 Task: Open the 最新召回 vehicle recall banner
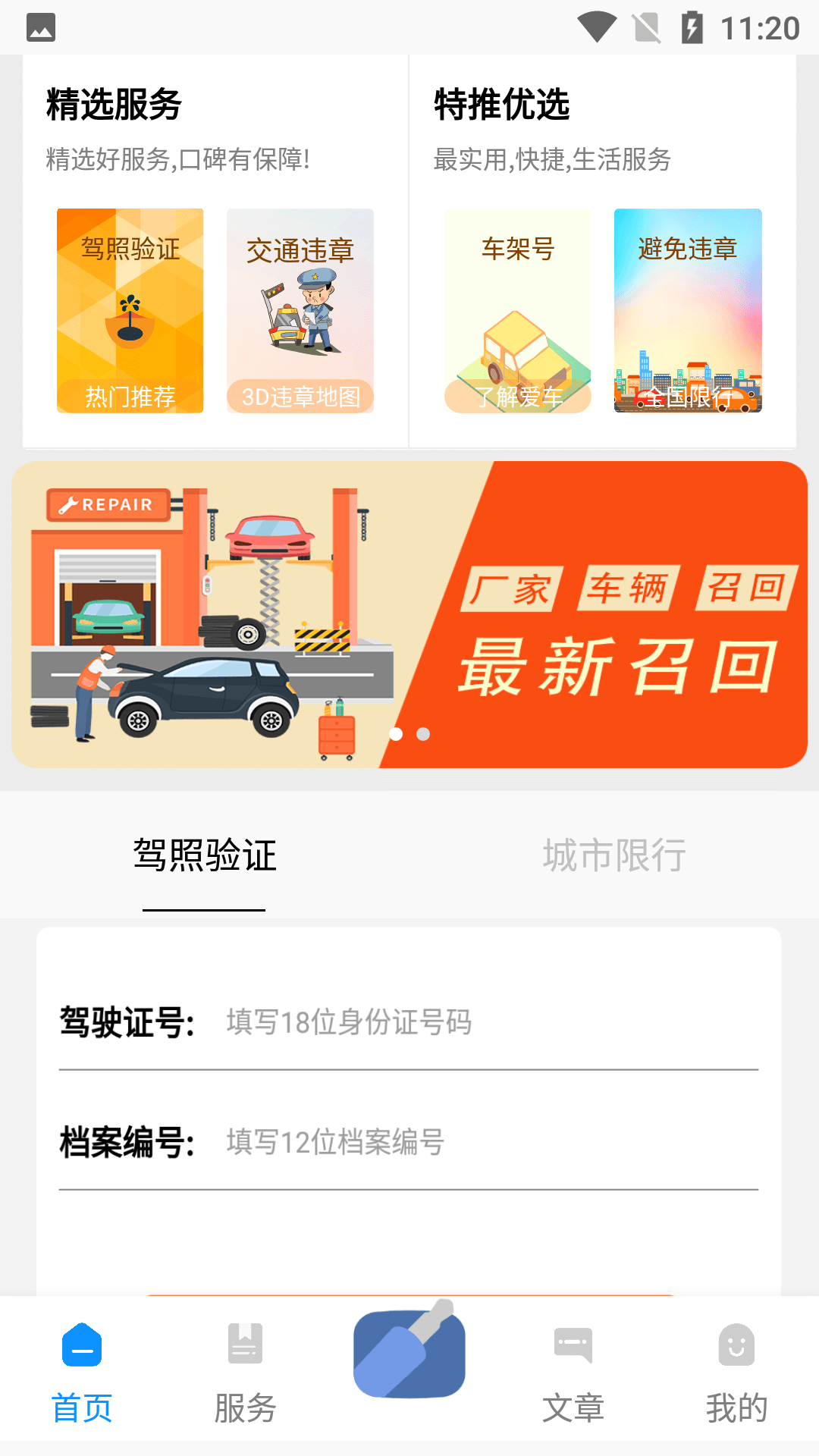coord(409,614)
